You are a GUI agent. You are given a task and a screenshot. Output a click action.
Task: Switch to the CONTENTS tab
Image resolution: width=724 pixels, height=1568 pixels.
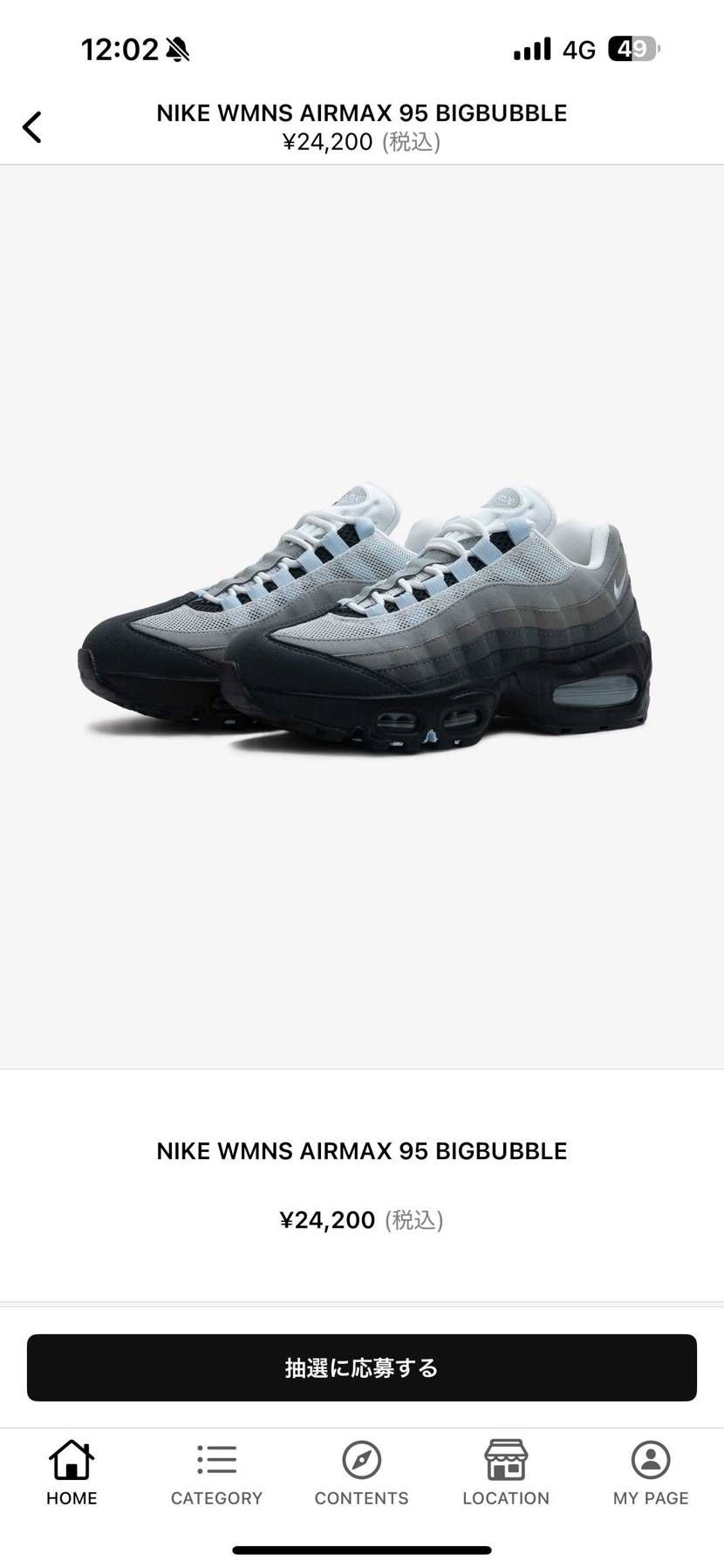pyautogui.click(x=361, y=1472)
